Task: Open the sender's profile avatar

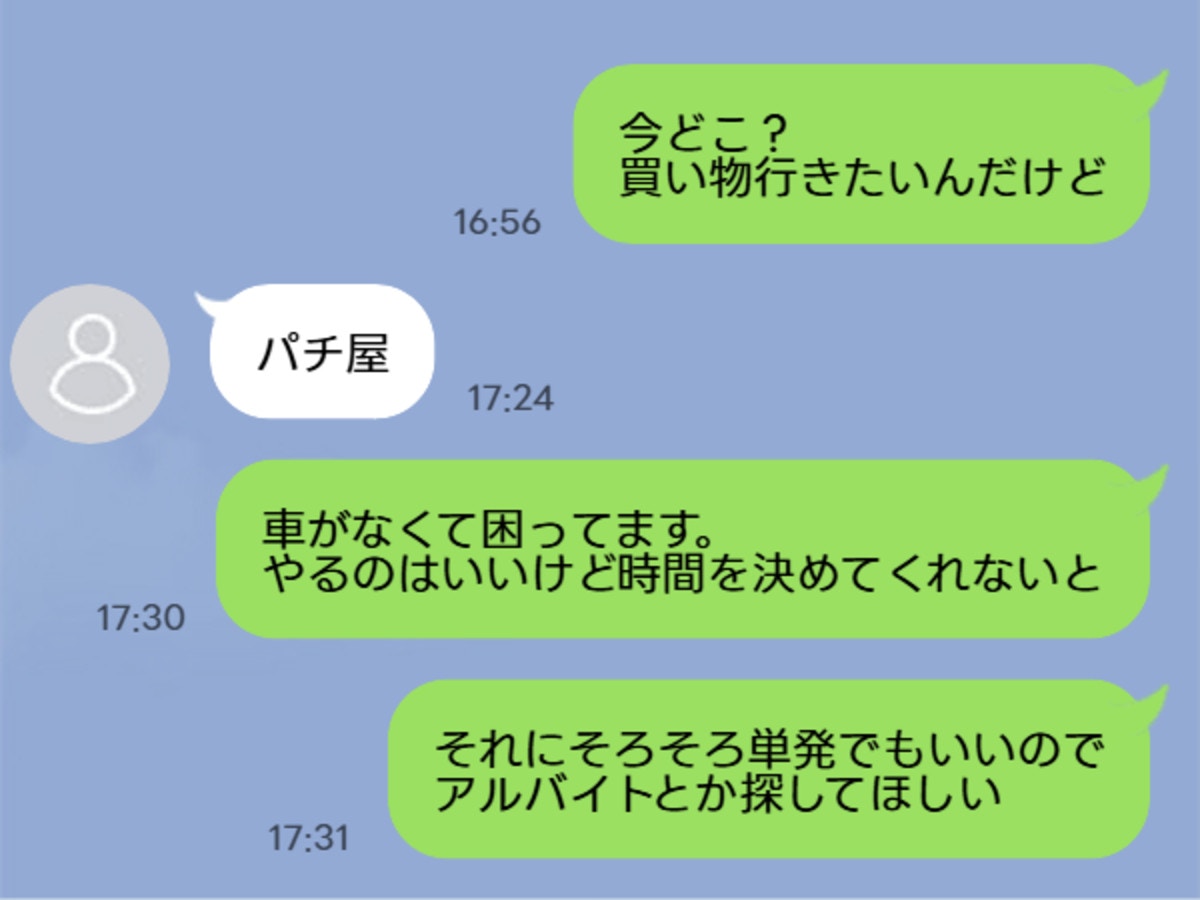Action: click(x=89, y=364)
